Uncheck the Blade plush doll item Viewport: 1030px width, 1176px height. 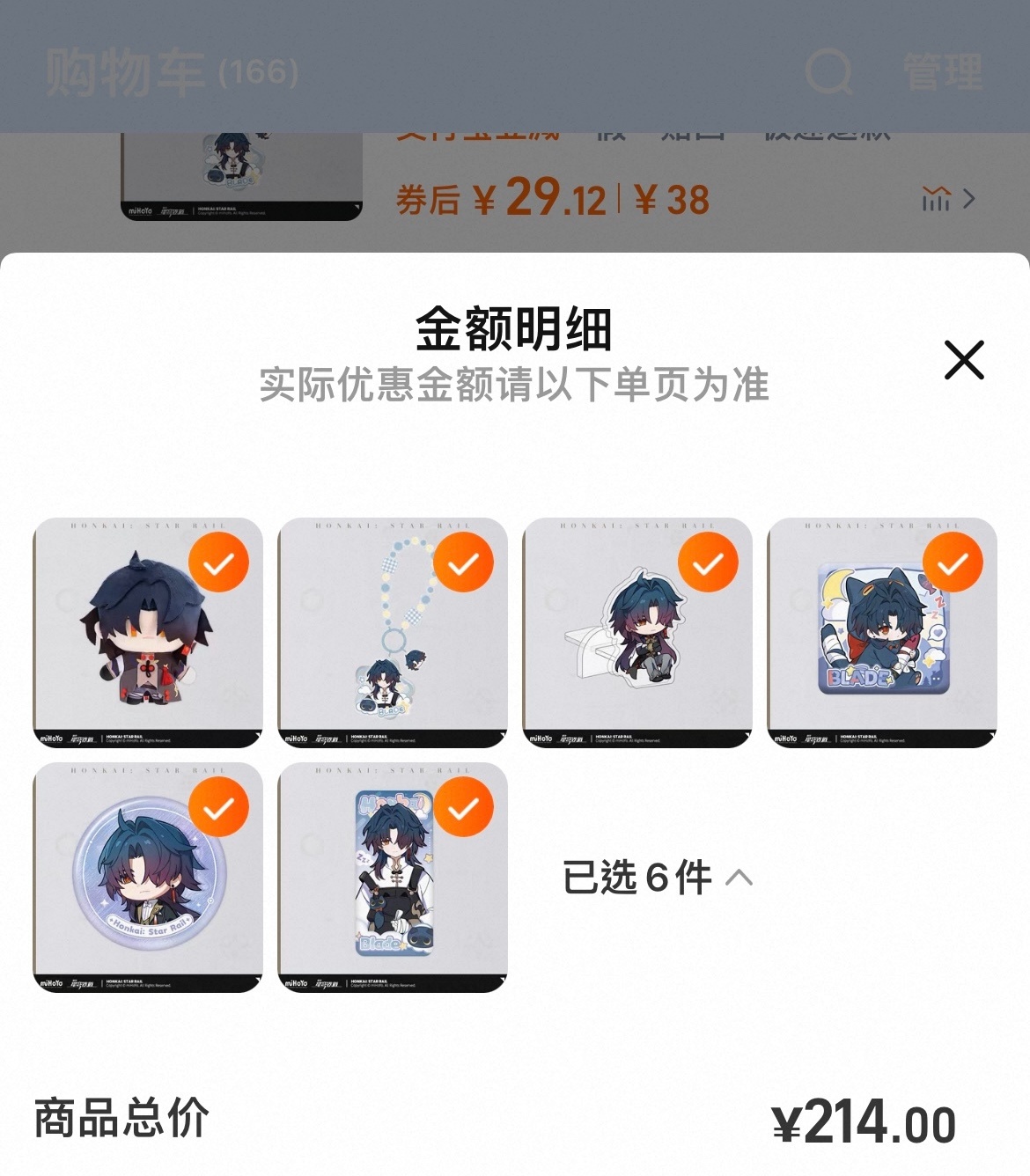point(218,563)
